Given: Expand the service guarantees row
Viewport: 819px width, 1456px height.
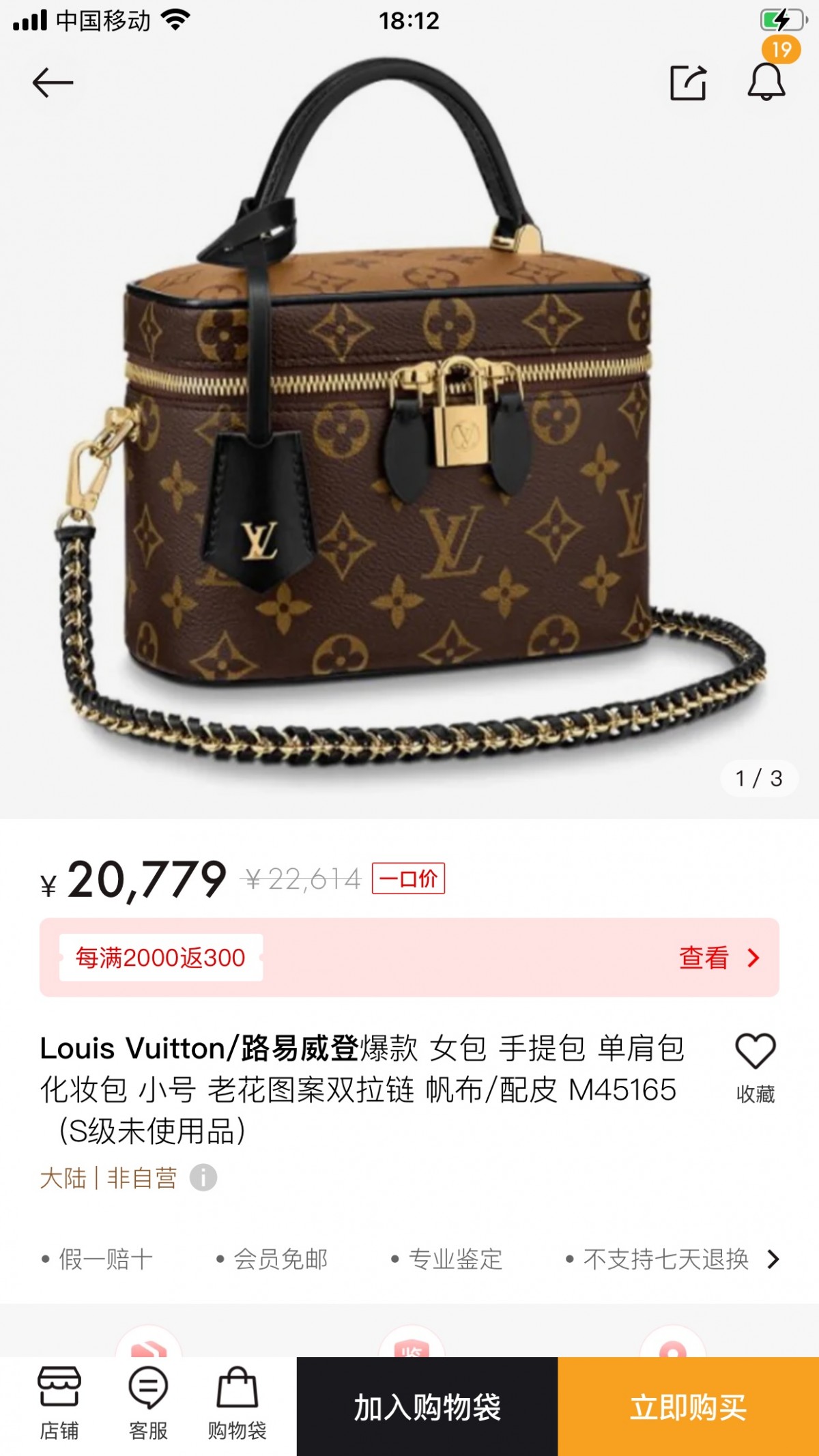Looking at the screenshot, I should tap(773, 1259).
